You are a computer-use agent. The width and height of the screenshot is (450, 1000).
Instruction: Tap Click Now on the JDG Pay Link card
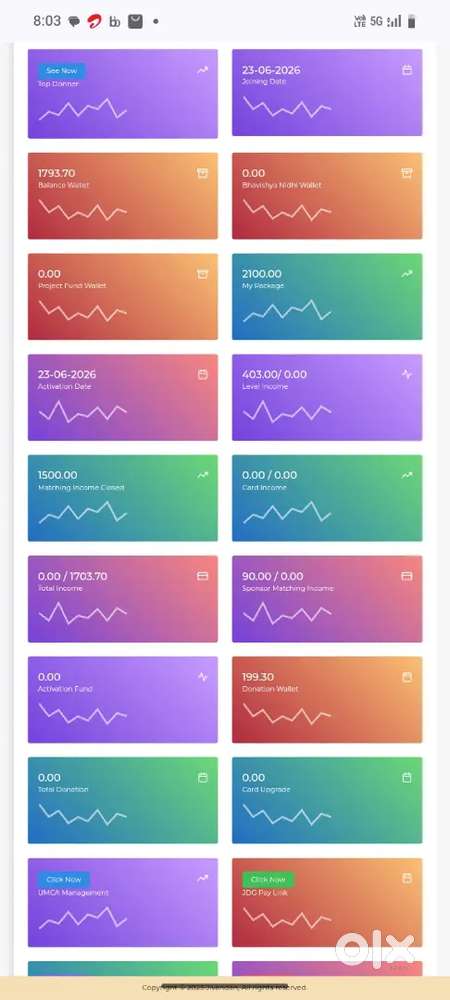(268, 879)
